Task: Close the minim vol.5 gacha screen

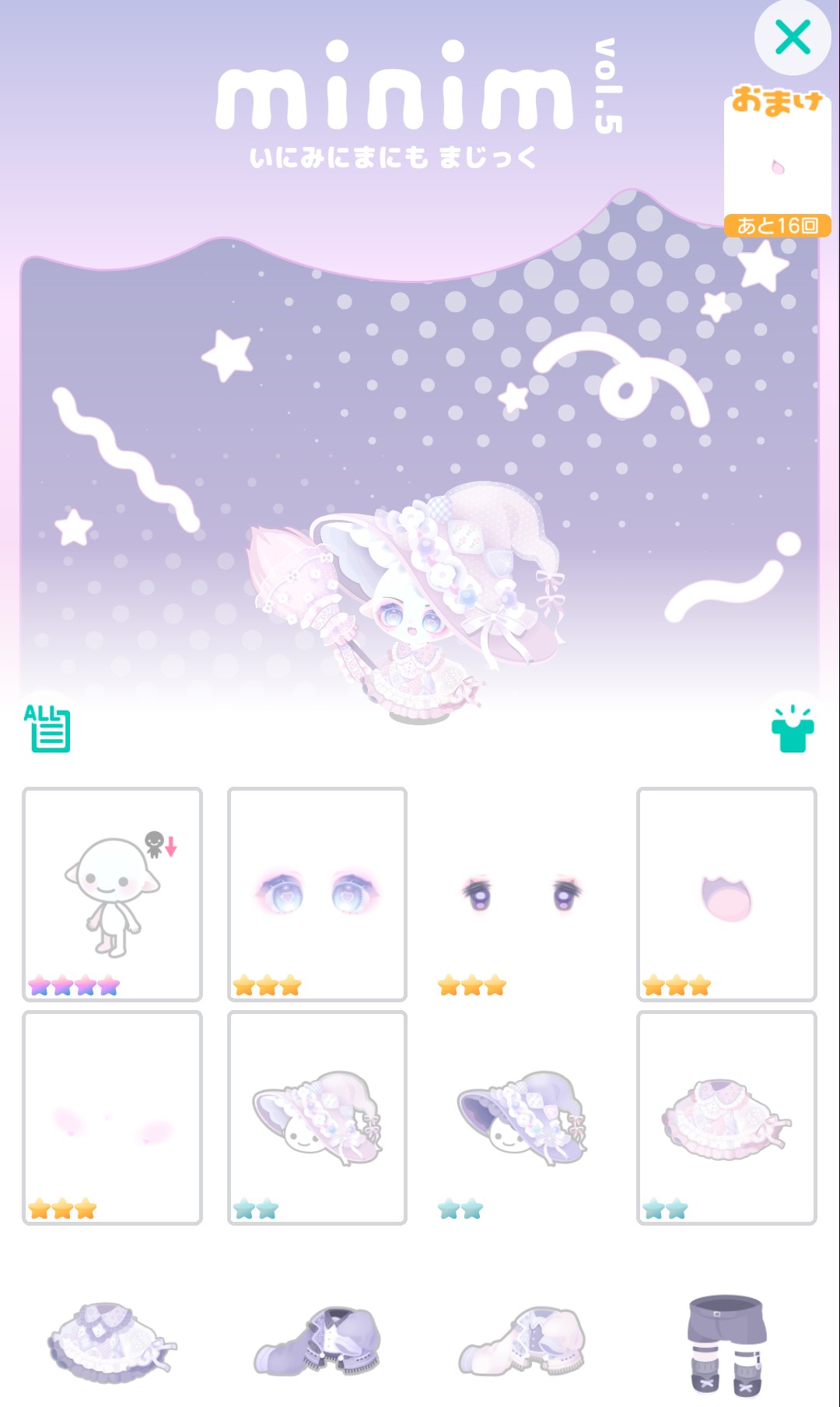Action: (793, 37)
